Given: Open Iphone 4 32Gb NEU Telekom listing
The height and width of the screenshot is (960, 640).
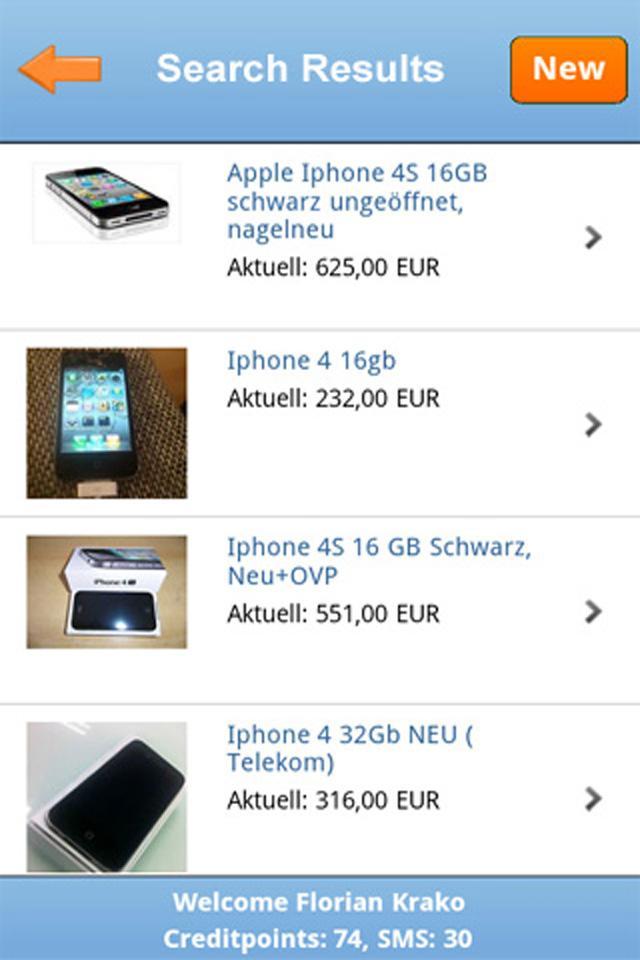Looking at the screenshot, I should (x=350, y=749).
